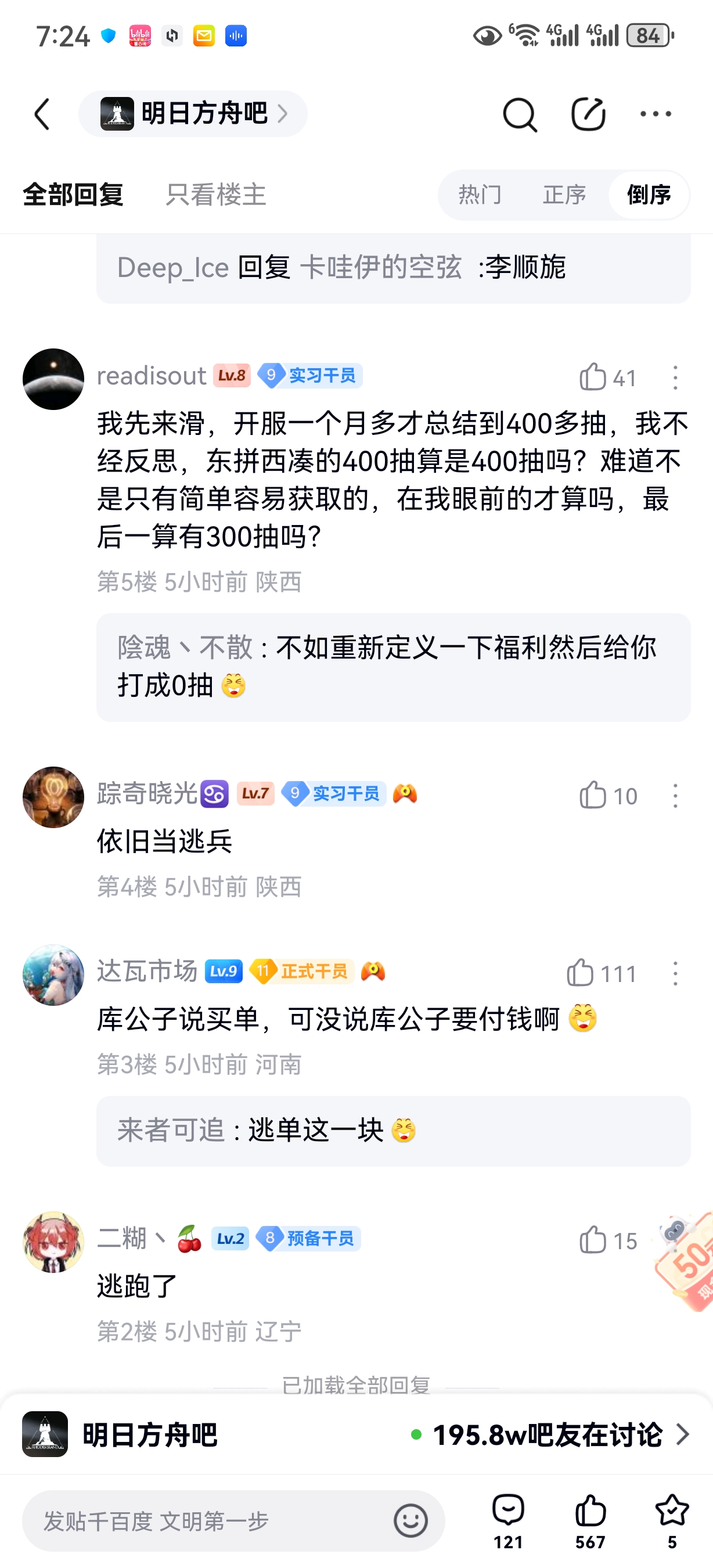Go back using the top-left arrow

coord(42,114)
